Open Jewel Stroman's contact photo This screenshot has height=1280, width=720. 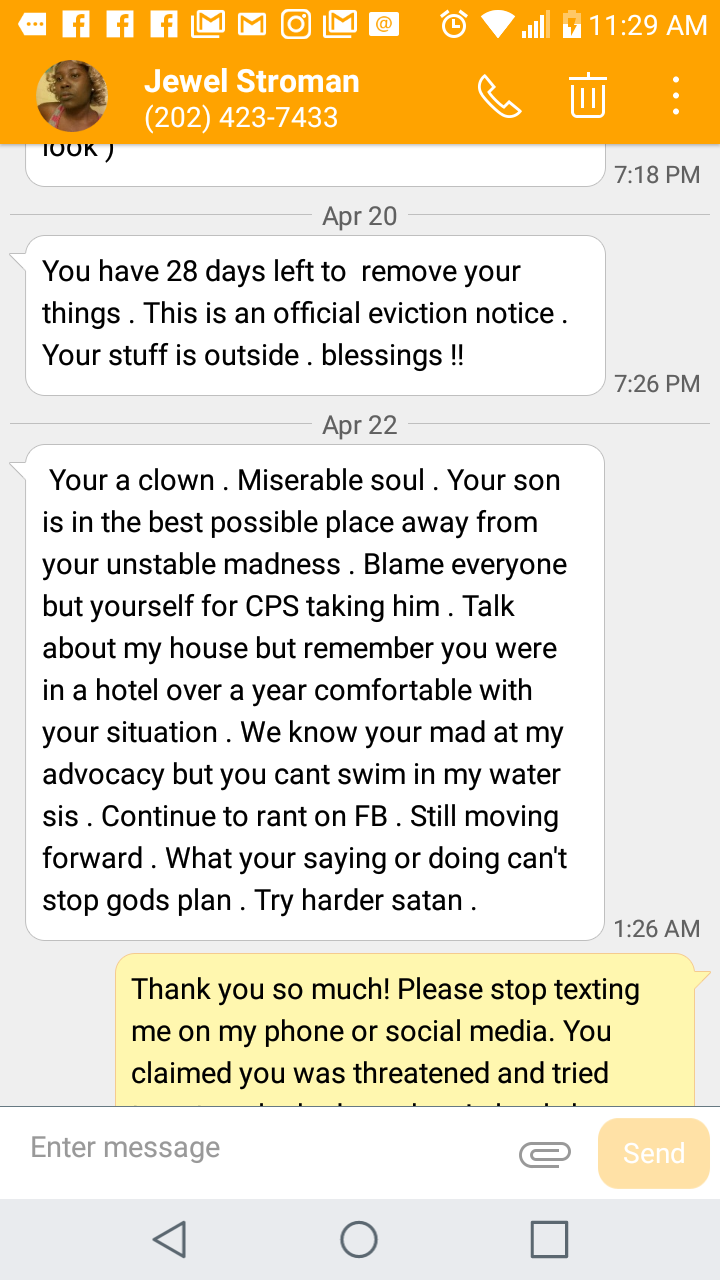click(x=72, y=96)
